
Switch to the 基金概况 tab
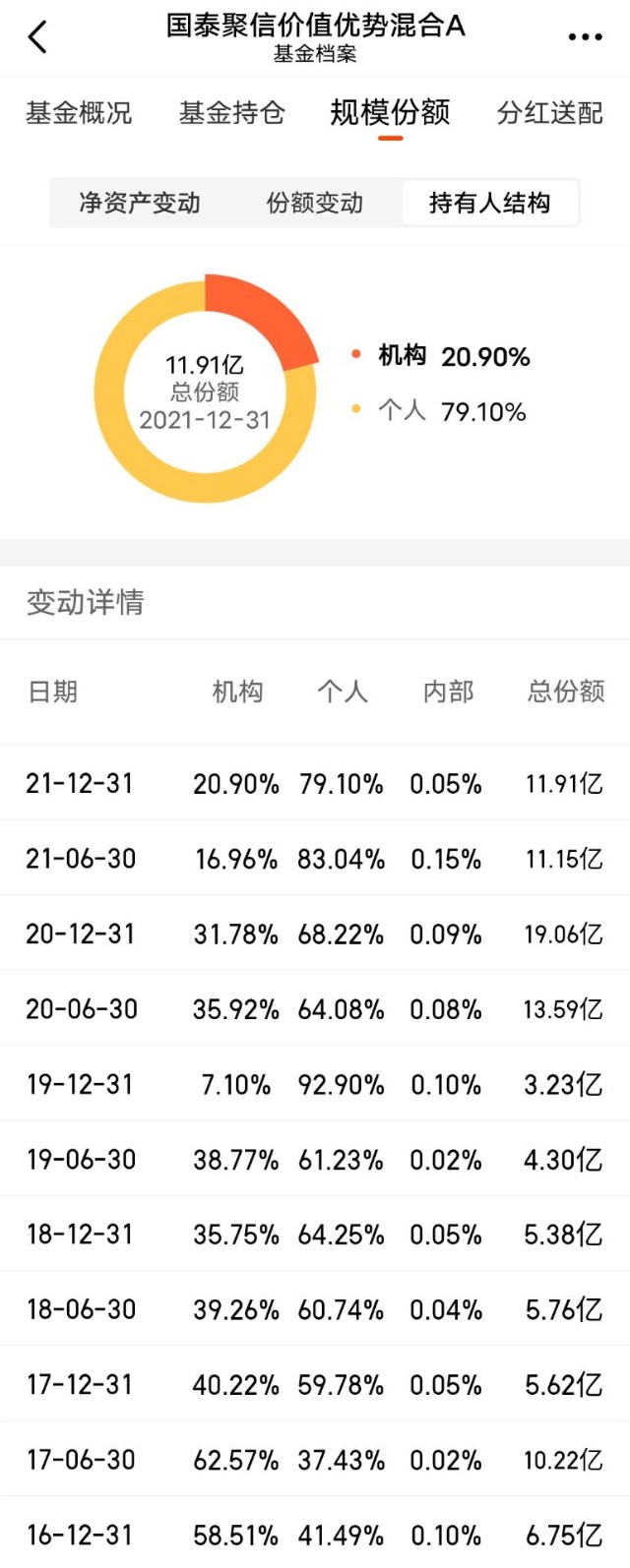[x=79, y=113]
